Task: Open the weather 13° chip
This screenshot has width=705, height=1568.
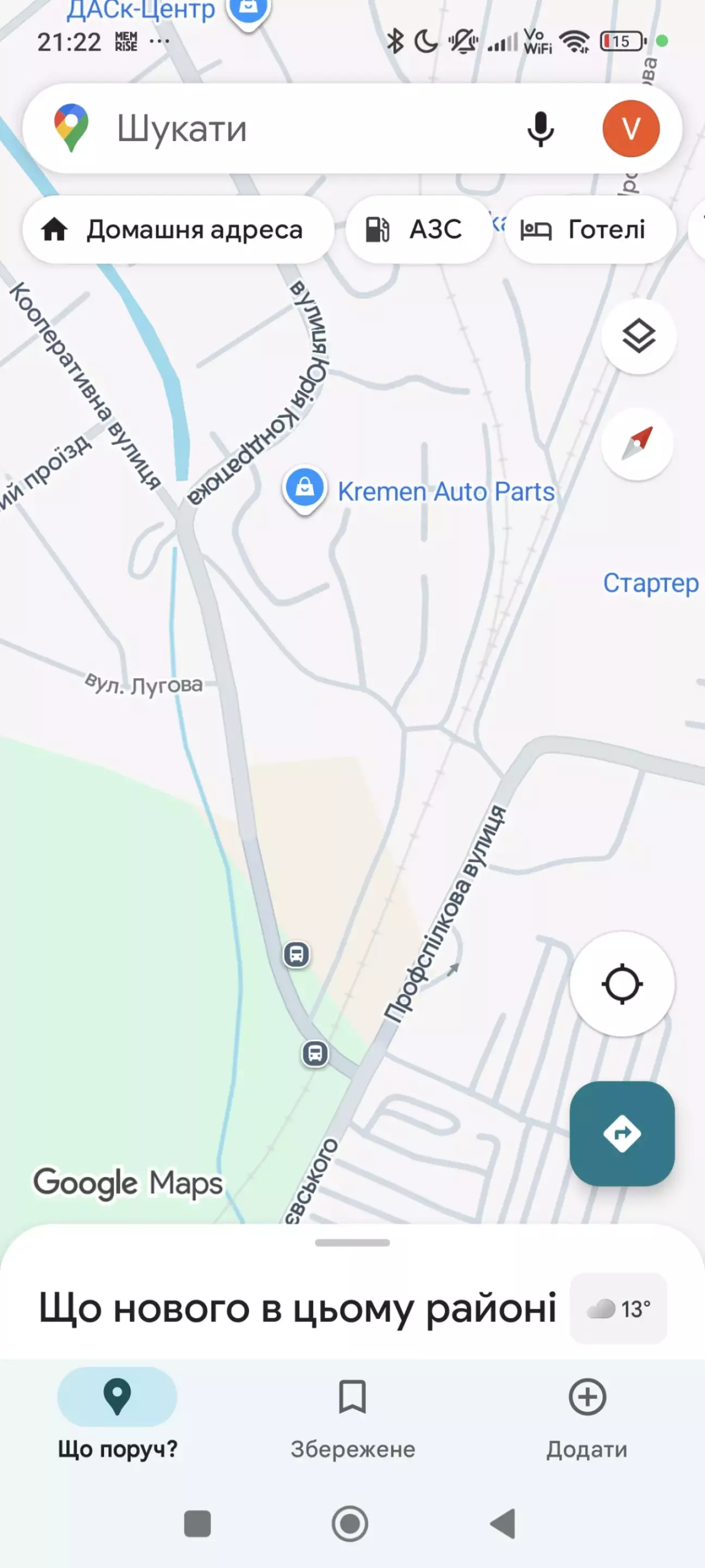Action: tap(618, 1308)
